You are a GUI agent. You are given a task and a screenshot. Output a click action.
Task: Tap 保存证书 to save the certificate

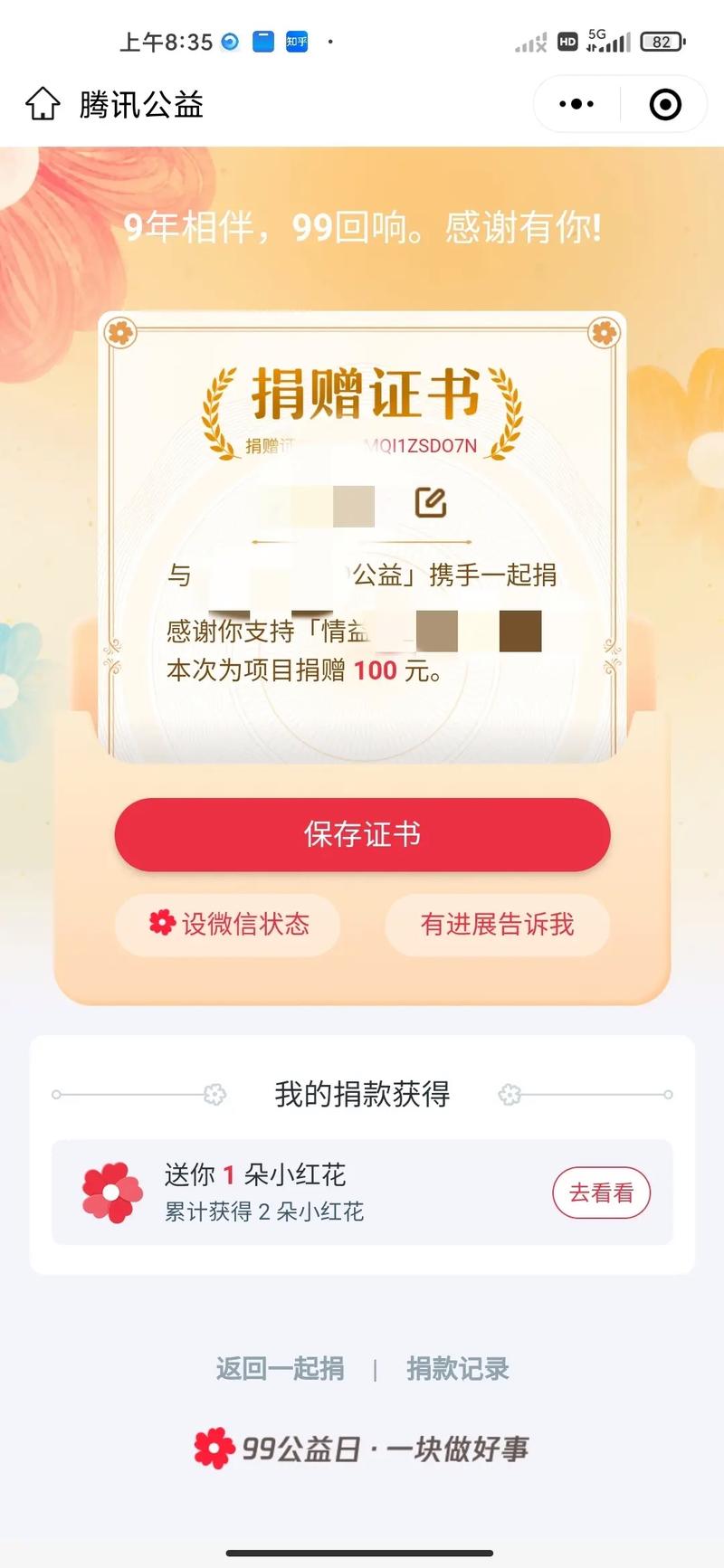pos(362,834)
